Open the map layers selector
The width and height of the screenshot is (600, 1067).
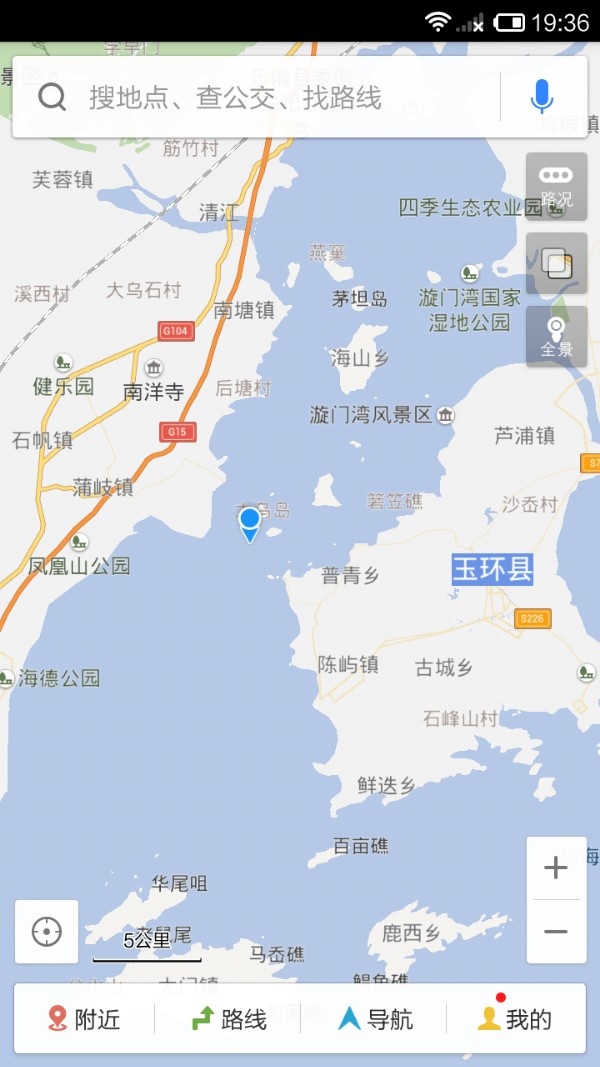pos(556,263)
